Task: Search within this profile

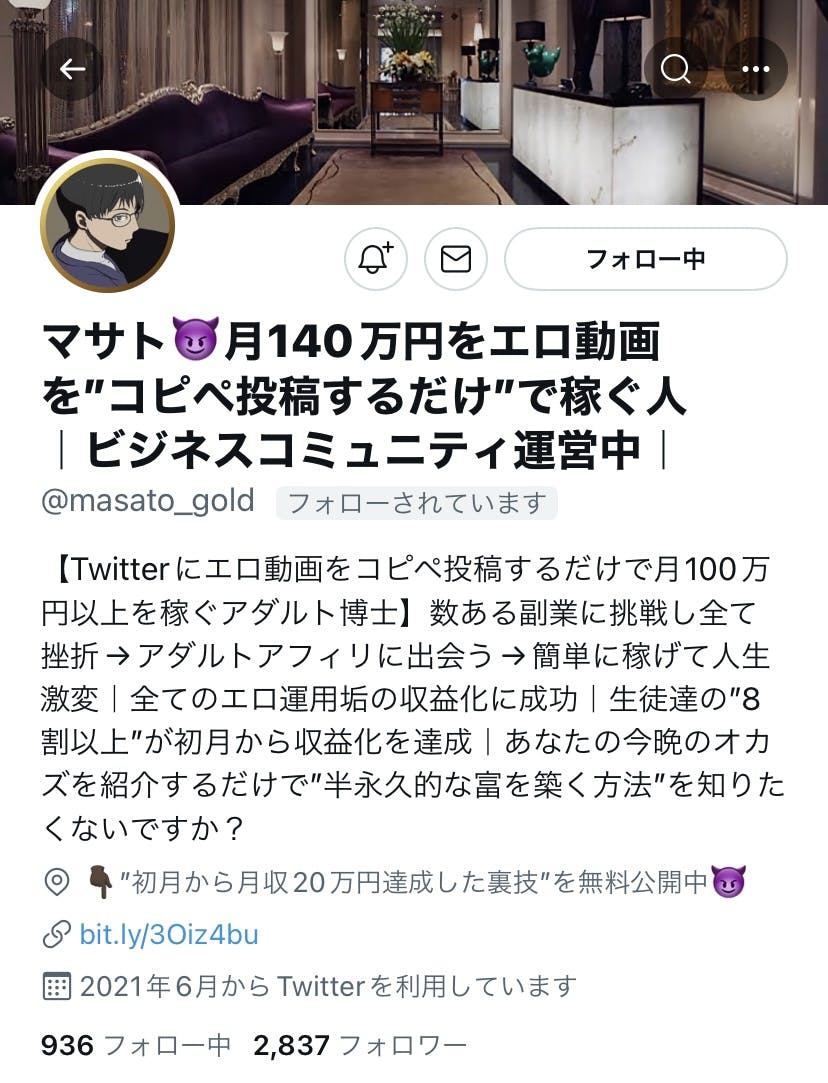Action: pyautogui.click(x=675, y=69)
